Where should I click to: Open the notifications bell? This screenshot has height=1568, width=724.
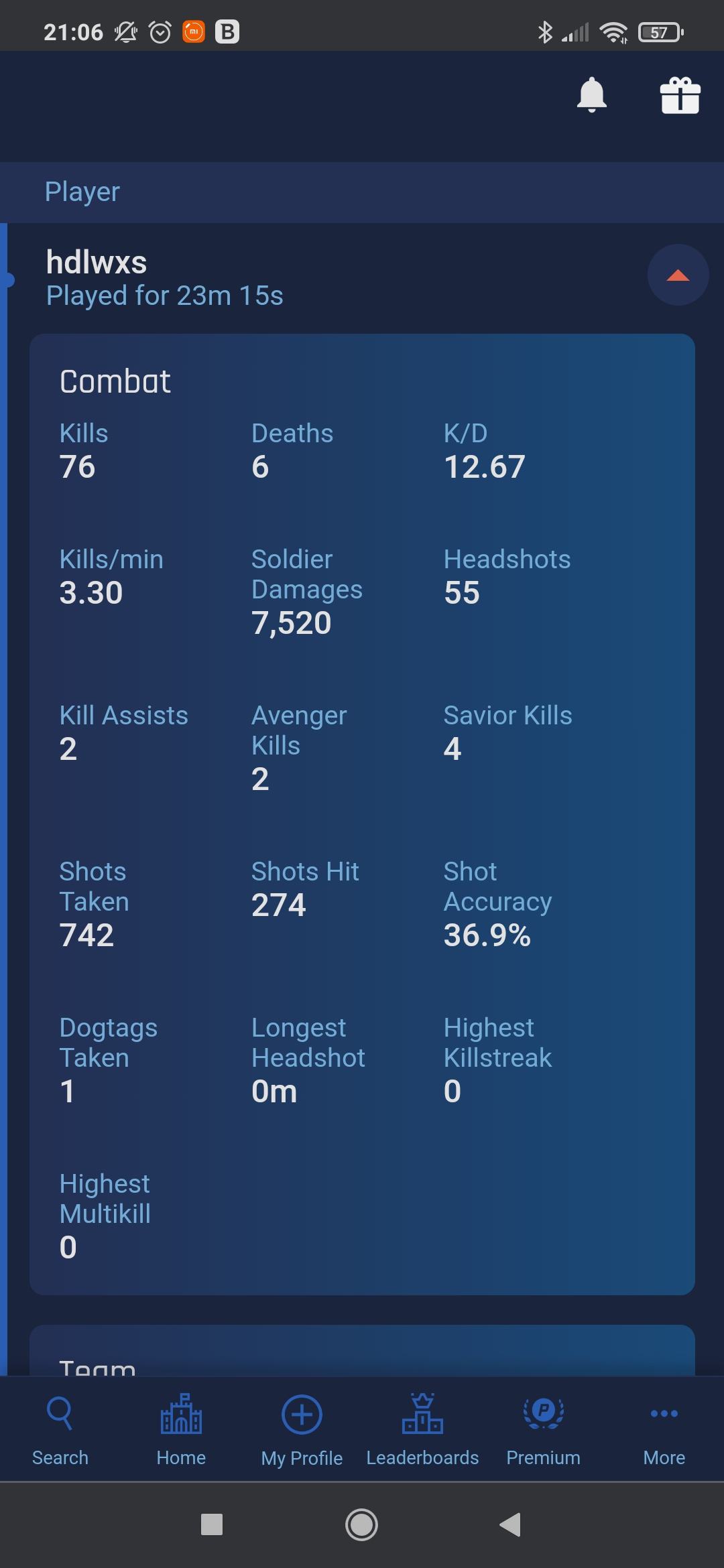[592, 94]
